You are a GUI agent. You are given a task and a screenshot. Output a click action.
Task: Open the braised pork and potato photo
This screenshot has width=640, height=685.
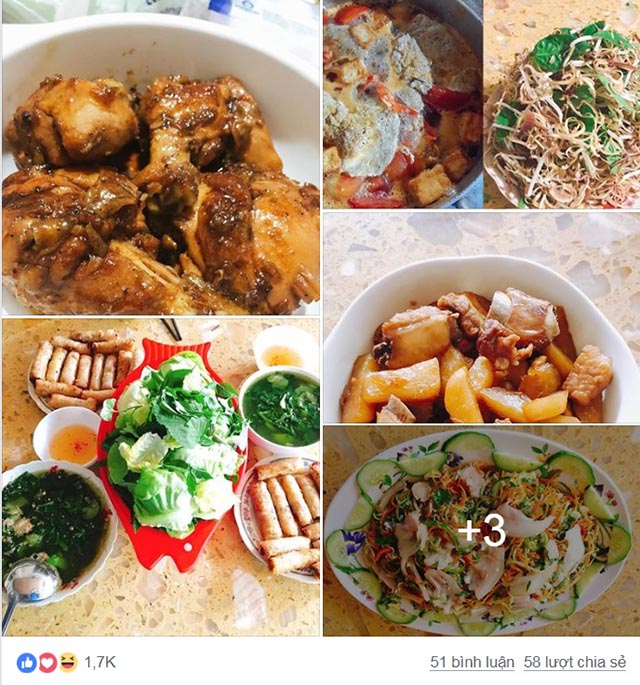click(481, 317)
